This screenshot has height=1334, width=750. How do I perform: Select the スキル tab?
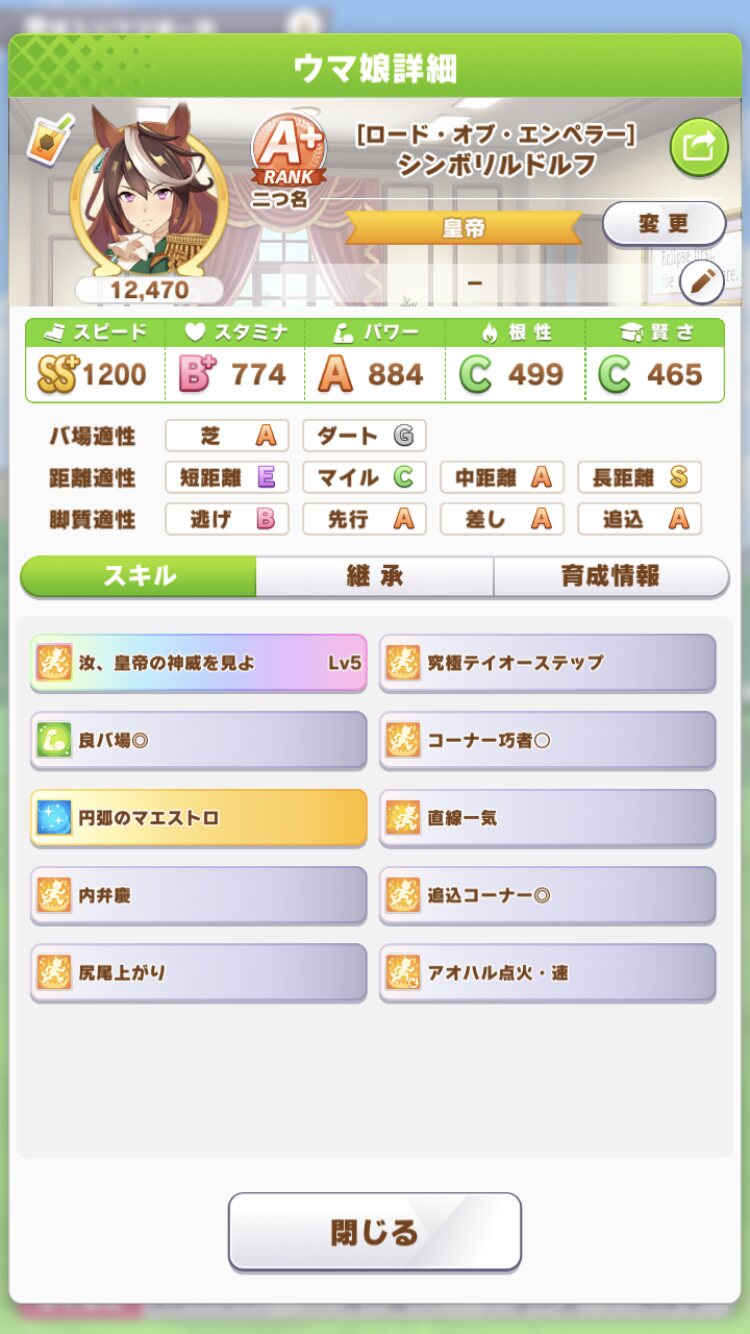pyautogui.click(x=139, y=576)
